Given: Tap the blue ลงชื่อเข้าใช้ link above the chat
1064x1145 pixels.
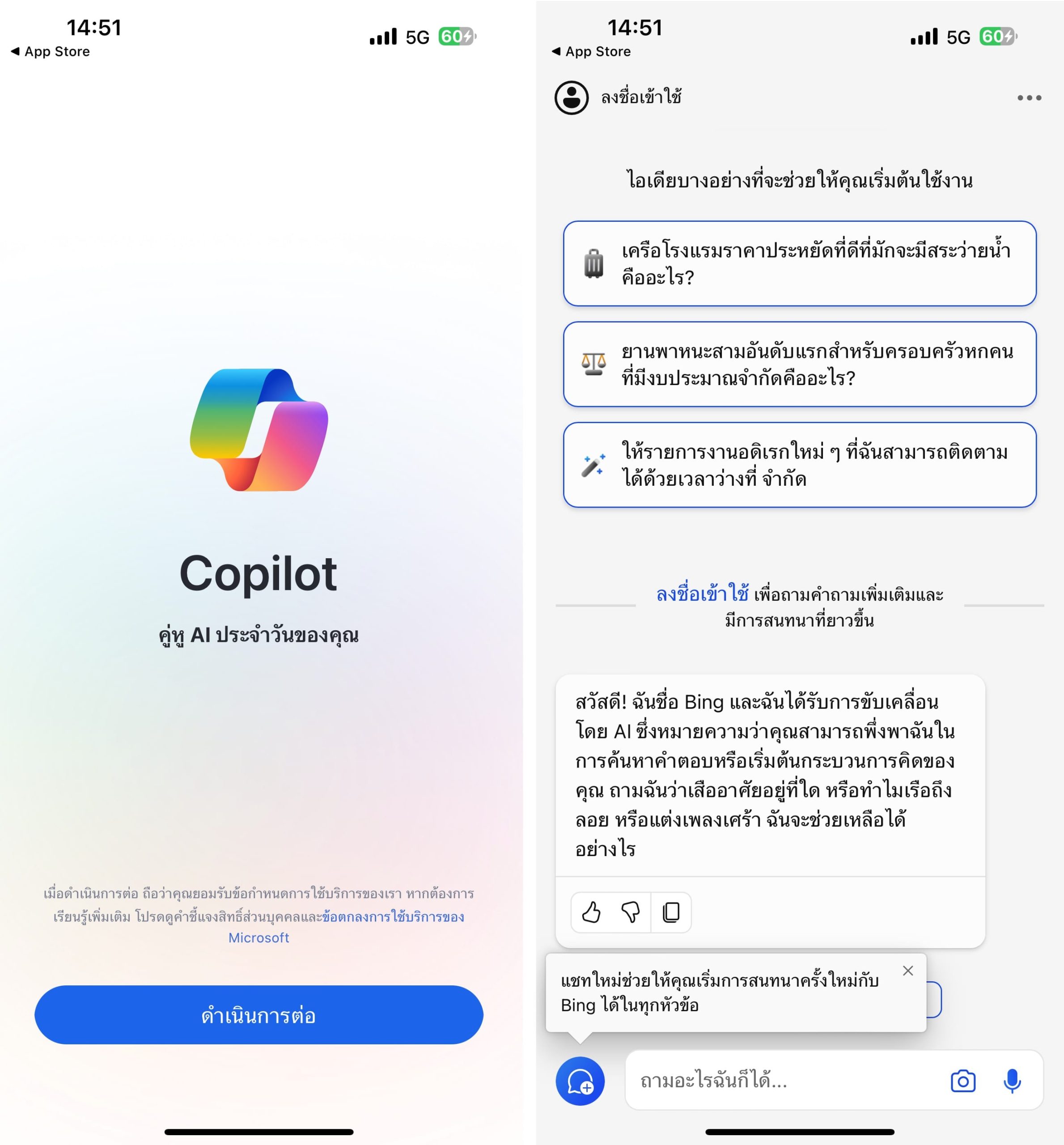Looking at the screenshot, I should (702, 594).
